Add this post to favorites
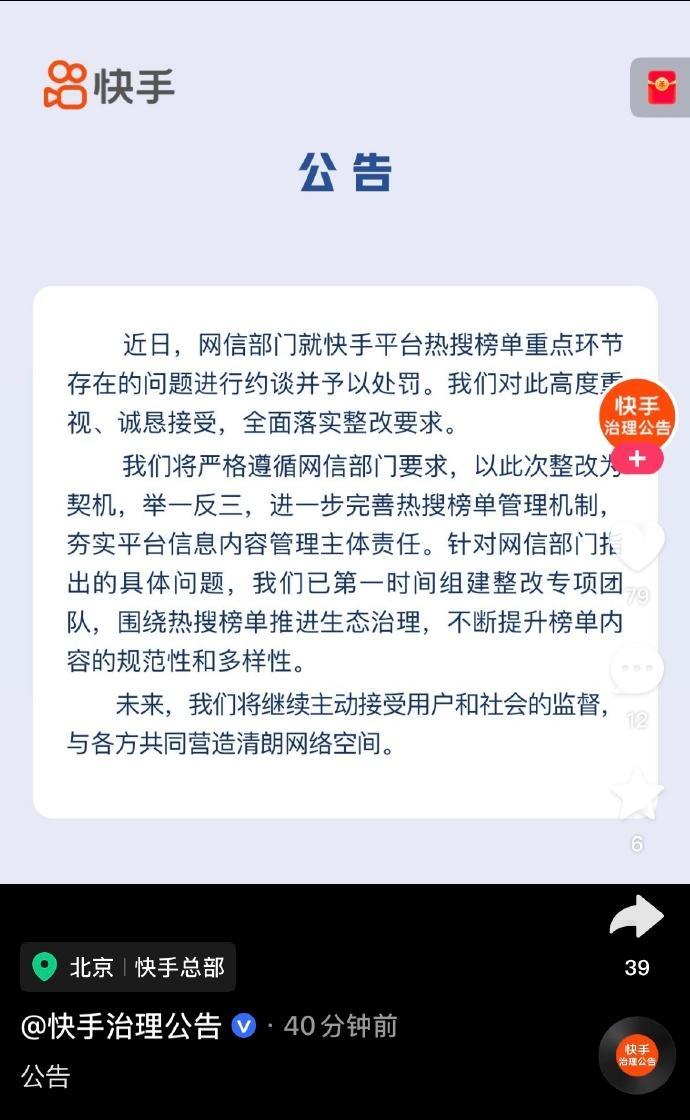 pos(637,796)
